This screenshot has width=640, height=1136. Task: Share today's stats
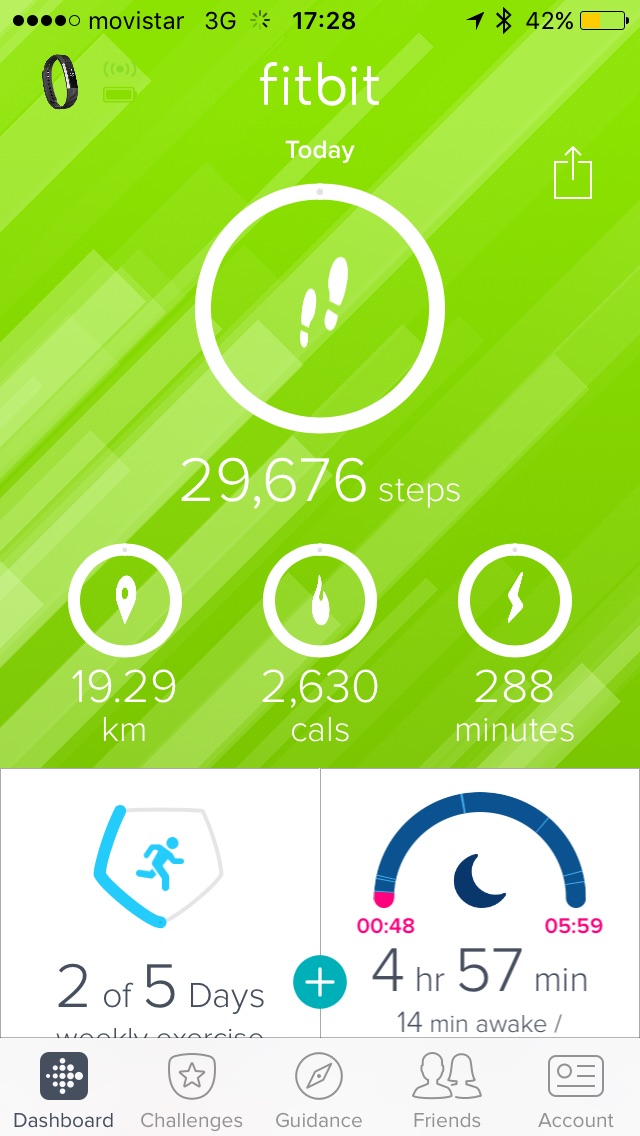573,172
